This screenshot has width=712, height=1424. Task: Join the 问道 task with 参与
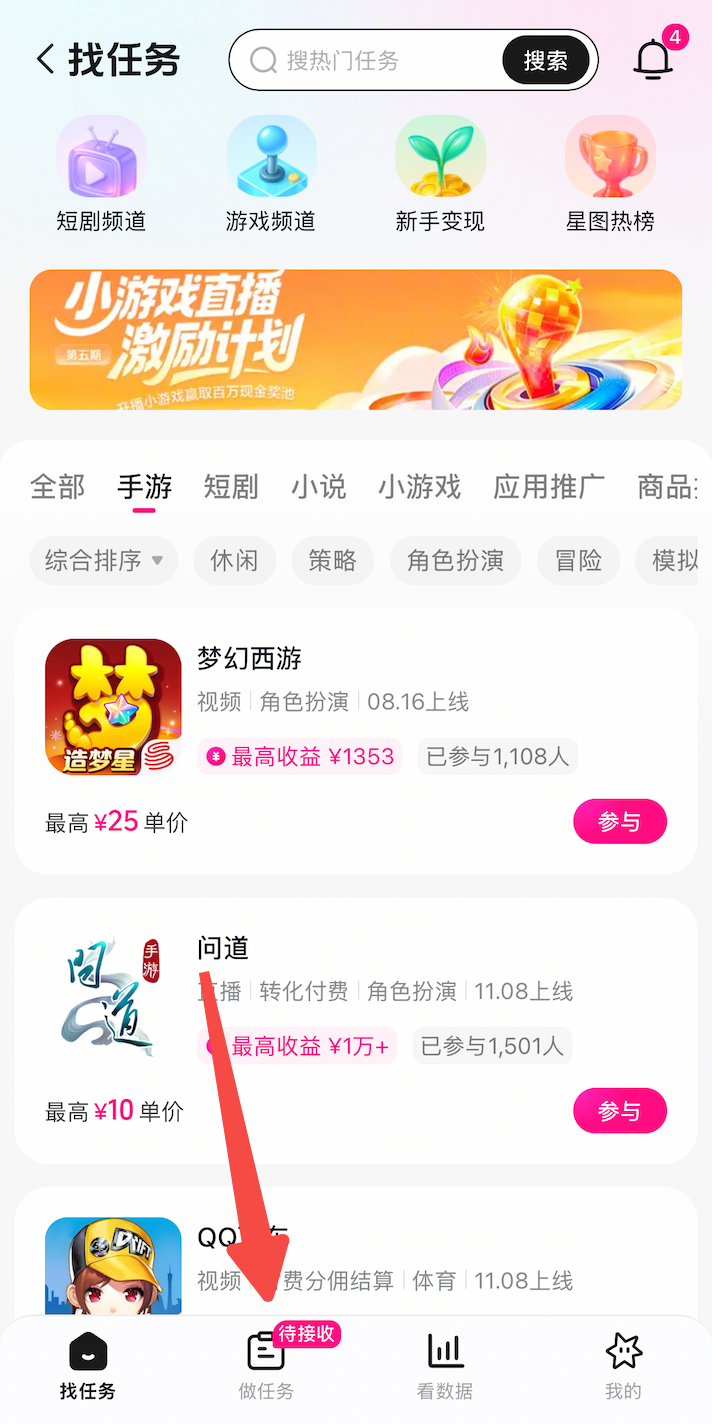click(x=619, y=1111)
